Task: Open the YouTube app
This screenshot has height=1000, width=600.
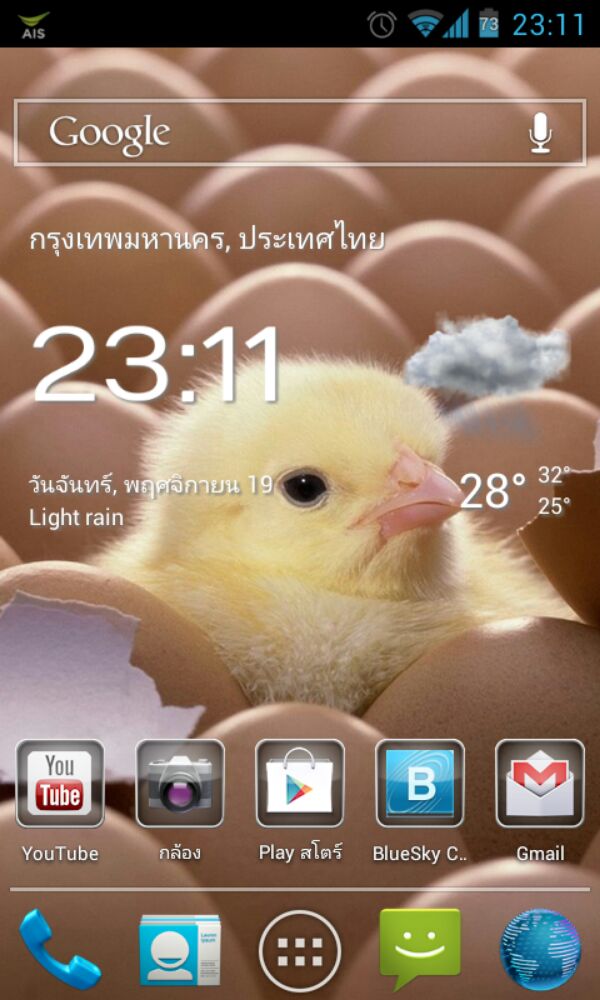Action: (60, 784)
